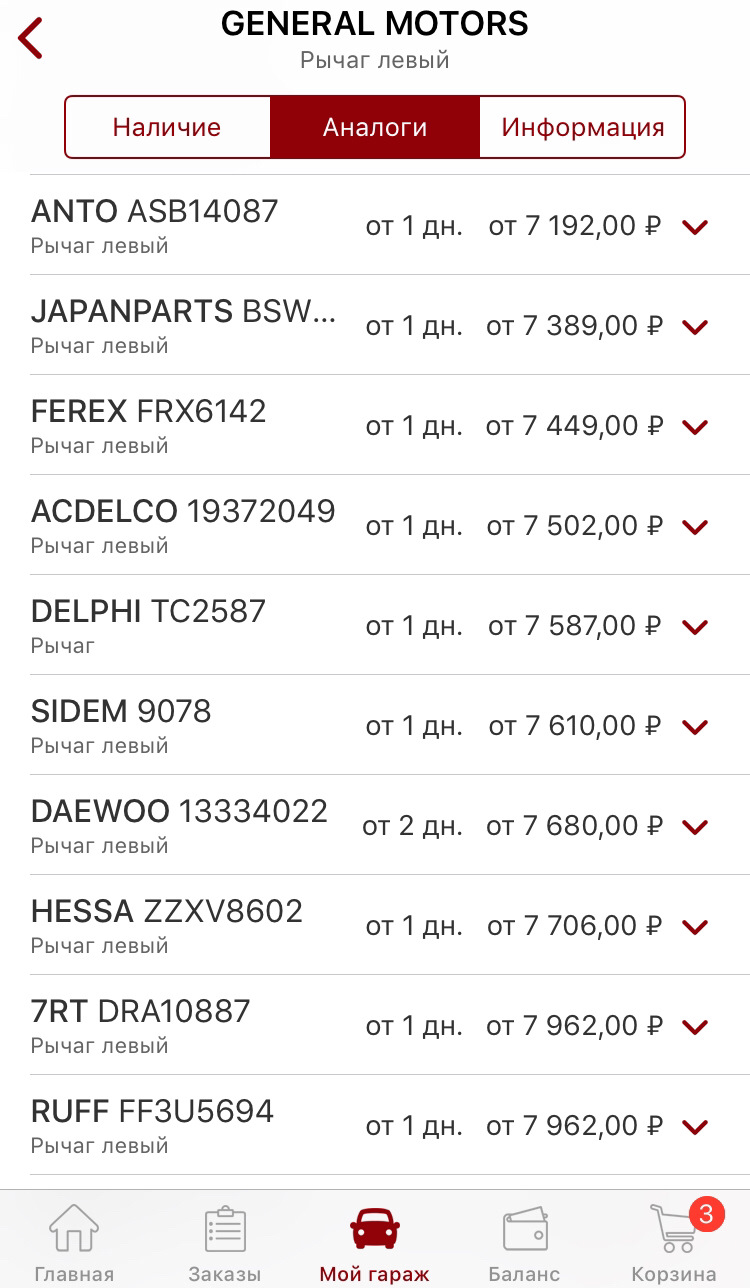Screen dimensions: 750x1288
Task: Expand the JAPANPARTS row chevron
Action: pyautogui.click(x=694, y=327)
